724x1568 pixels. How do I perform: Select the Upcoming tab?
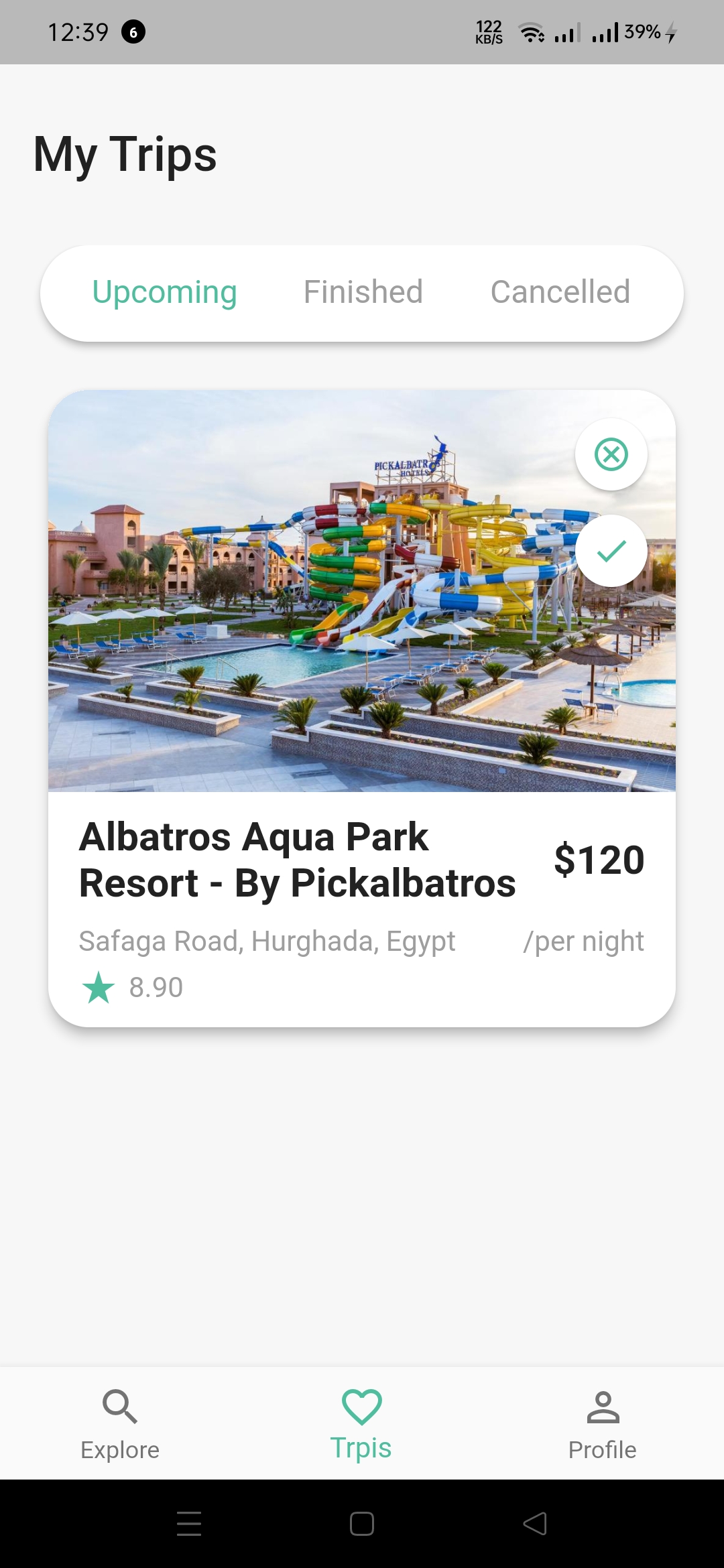tap(164, 292)
